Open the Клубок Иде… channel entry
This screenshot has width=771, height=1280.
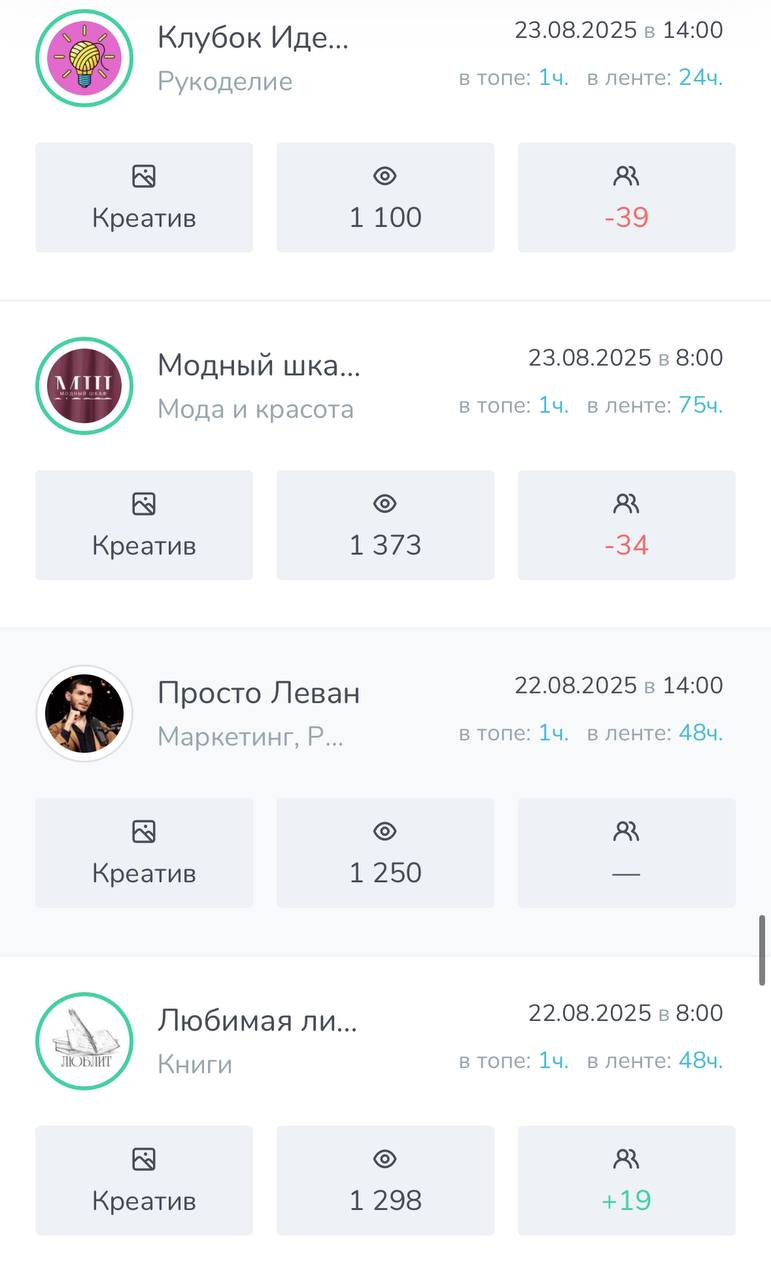pyautogui.click(x=253, y=38)
